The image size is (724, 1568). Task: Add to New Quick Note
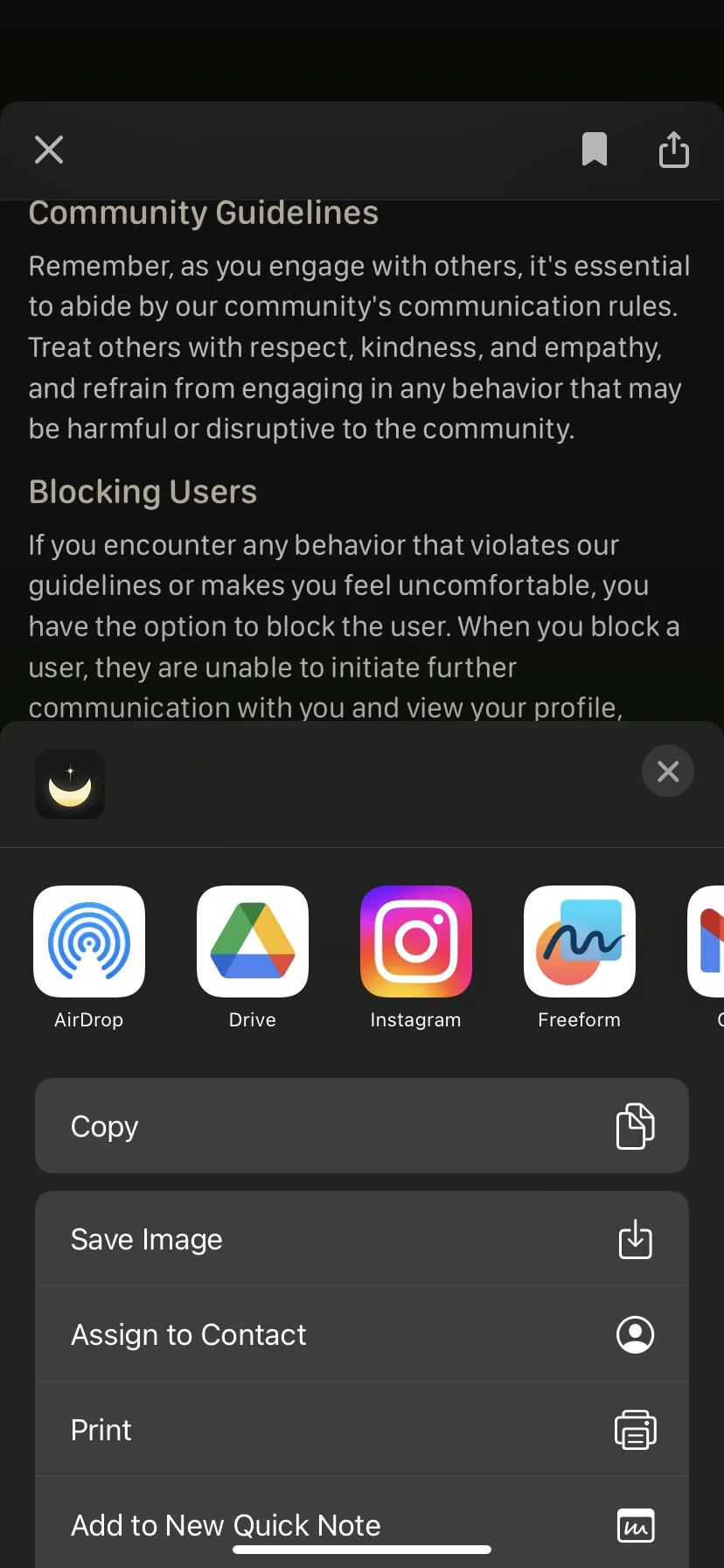point(362,1524)
